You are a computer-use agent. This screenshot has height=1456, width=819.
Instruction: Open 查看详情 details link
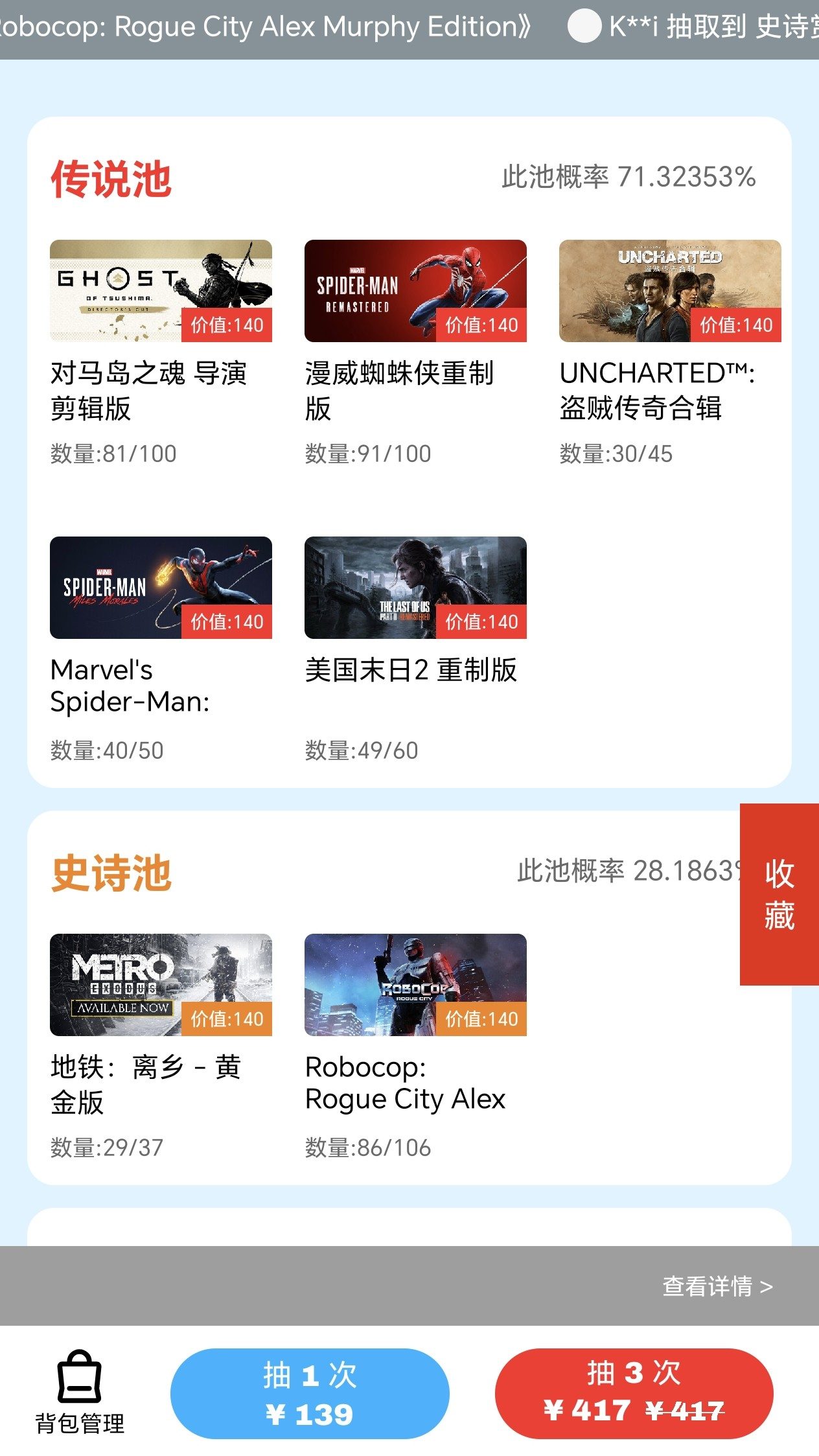(x=717, y=1286)
